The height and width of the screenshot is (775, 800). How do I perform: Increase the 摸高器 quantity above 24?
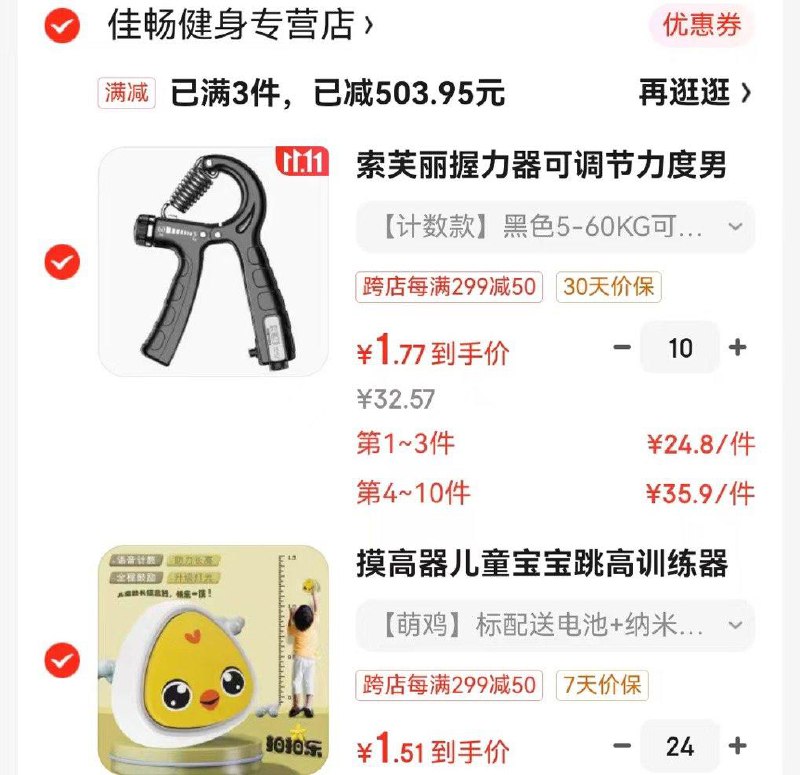click(737, 746)
